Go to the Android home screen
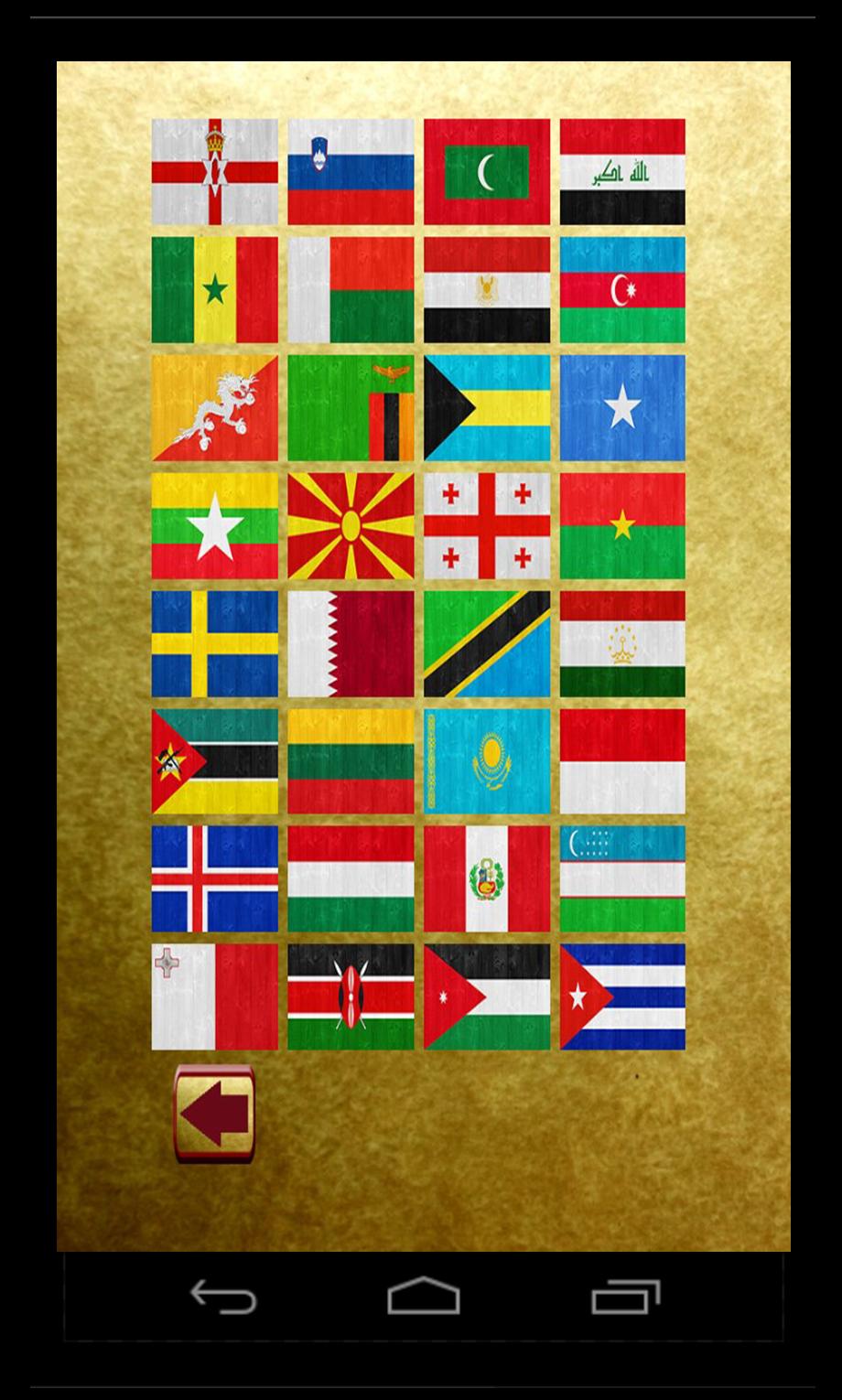Screen dimensions: 842x1400 click(x=423, y=1297)
